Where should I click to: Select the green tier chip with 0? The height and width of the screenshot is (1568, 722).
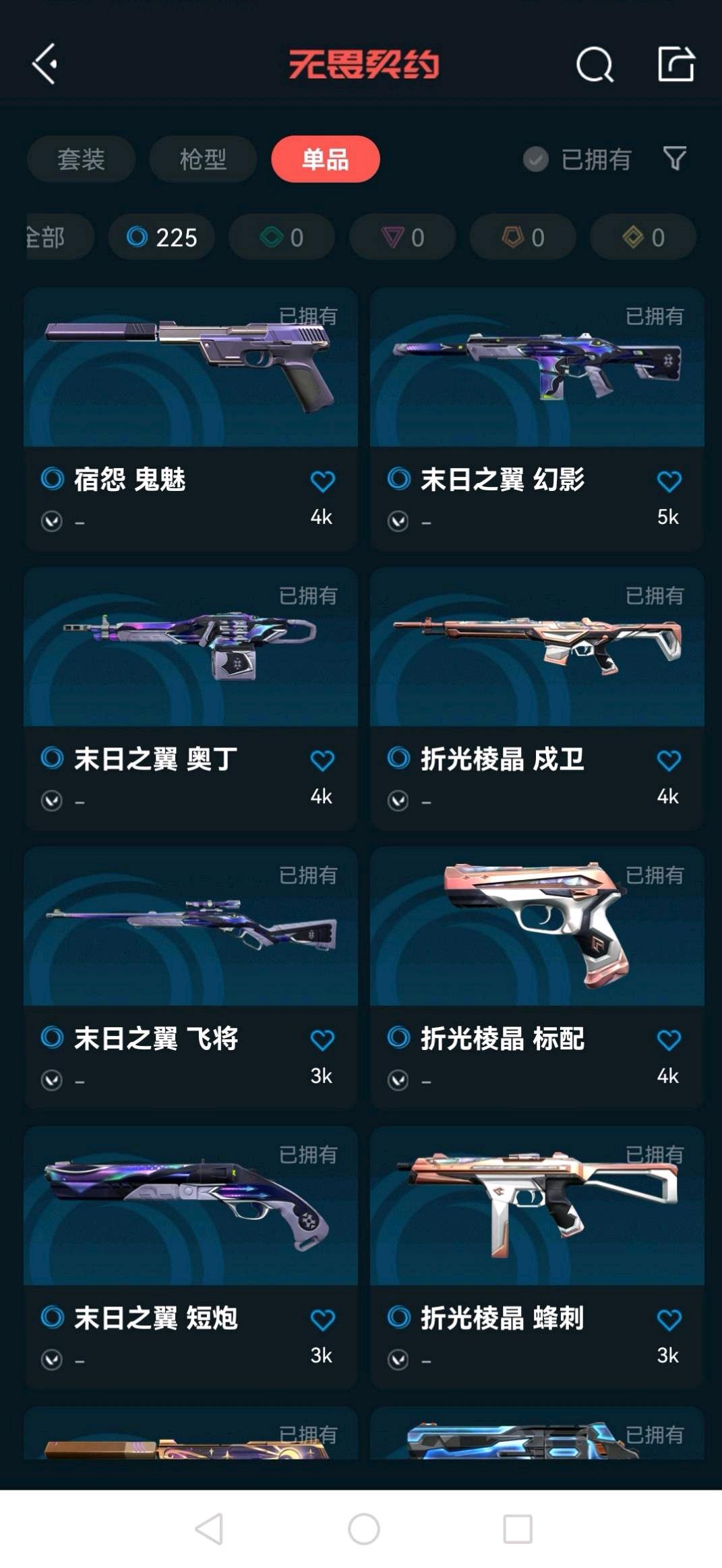tap(282, 237)
